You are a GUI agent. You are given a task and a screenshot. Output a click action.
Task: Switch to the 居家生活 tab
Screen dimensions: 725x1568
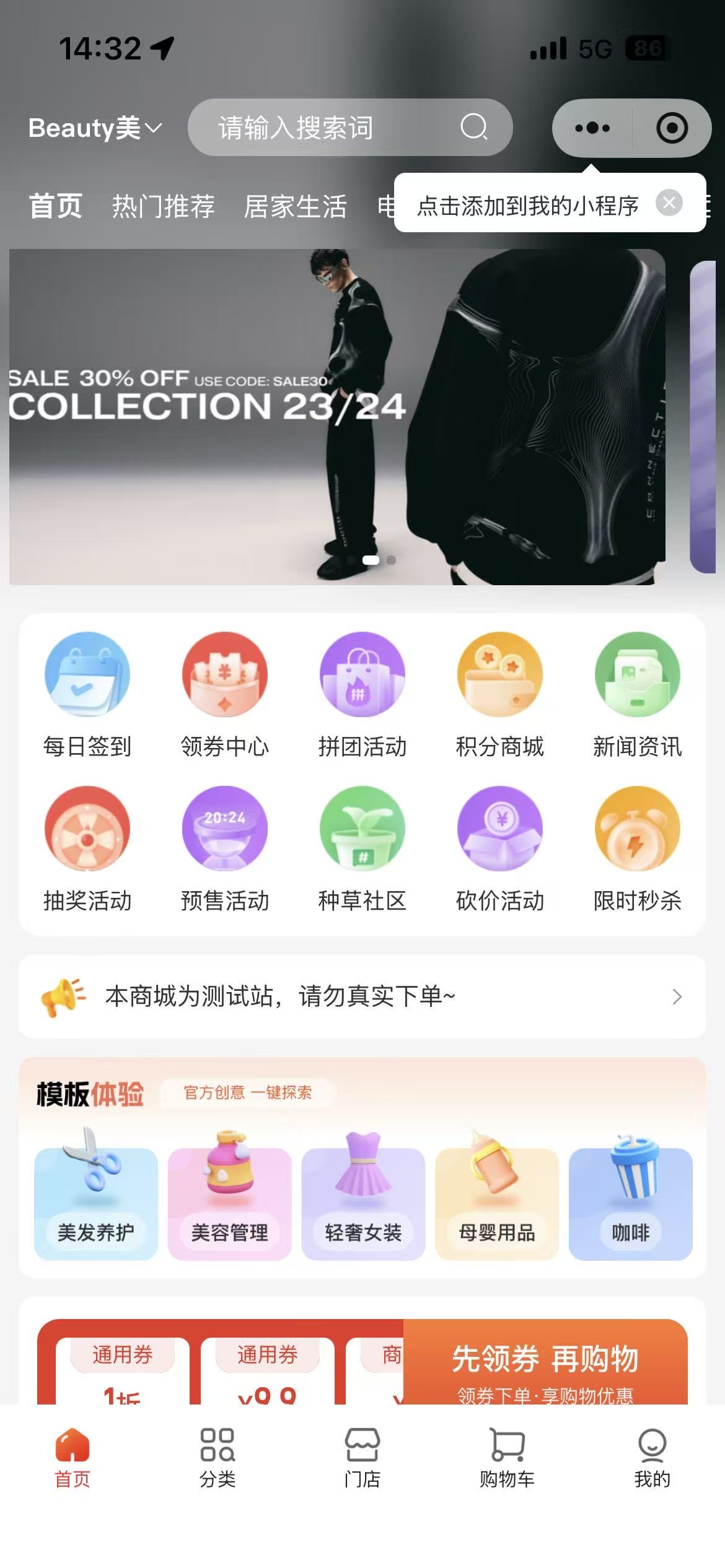295,206
